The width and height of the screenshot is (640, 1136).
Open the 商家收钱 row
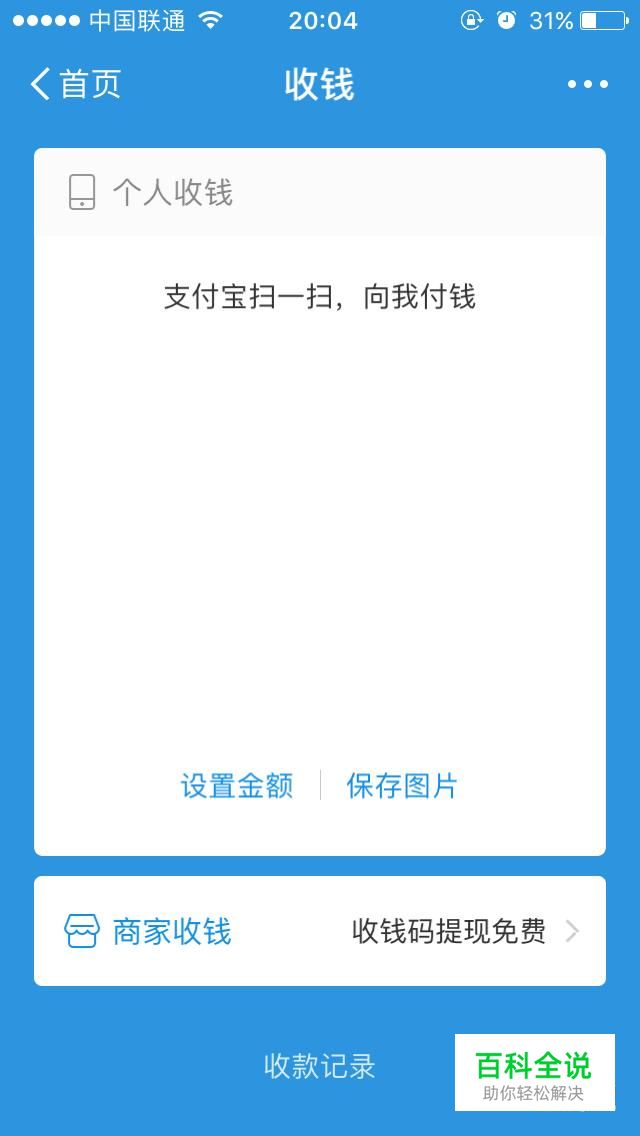point(320,931)
